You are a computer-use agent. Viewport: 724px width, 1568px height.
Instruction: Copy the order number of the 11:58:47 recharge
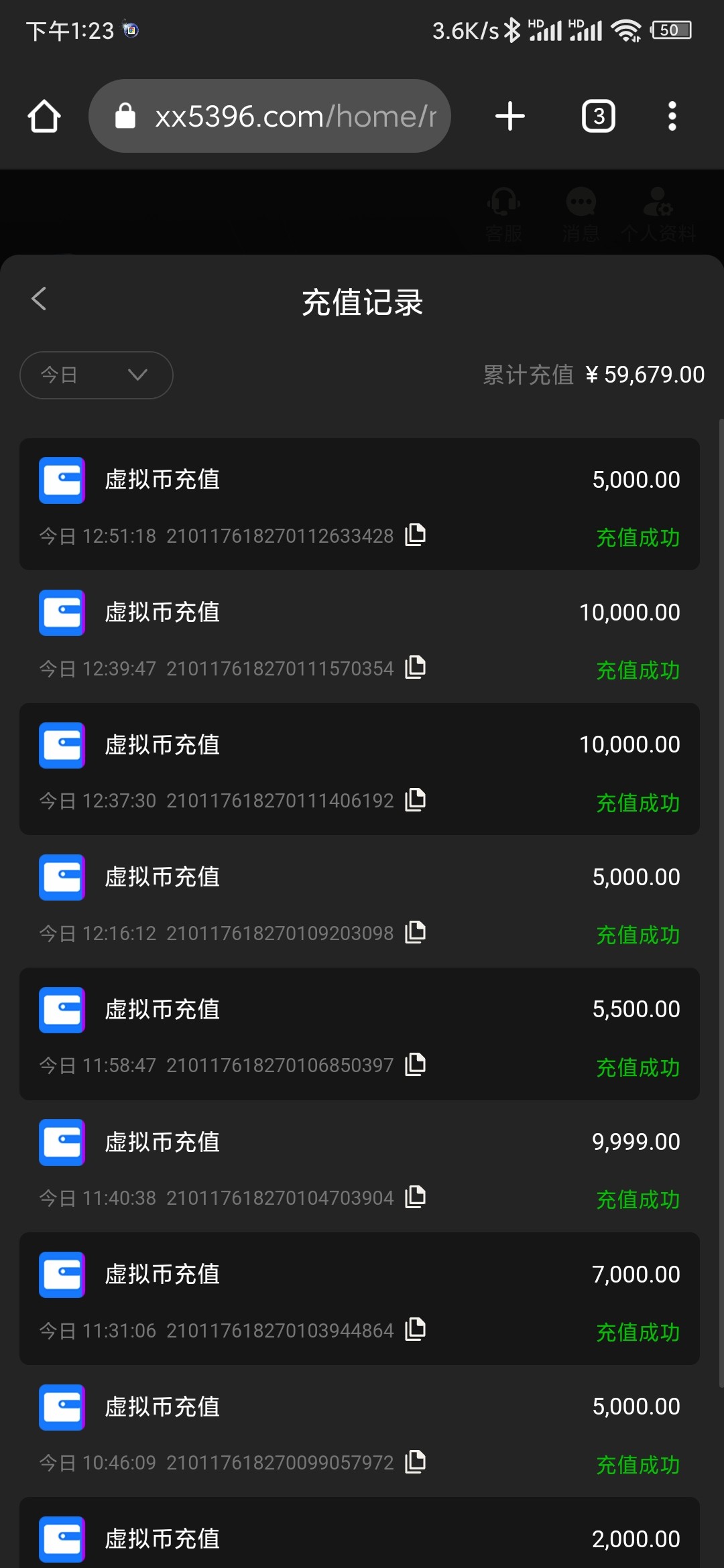(x=416, y=1064)
